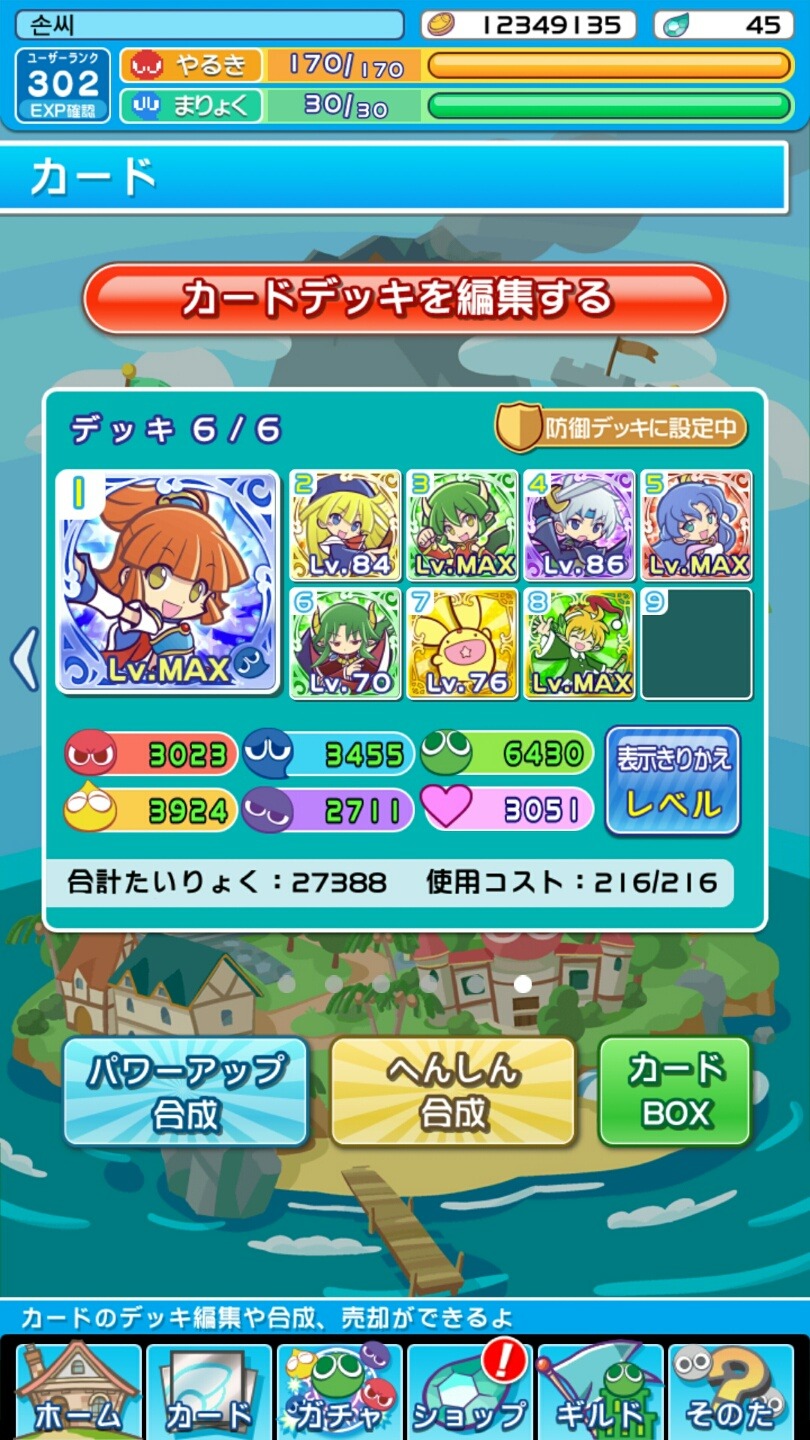Select the Lv.86 card in slot 4

click(579, 526)
